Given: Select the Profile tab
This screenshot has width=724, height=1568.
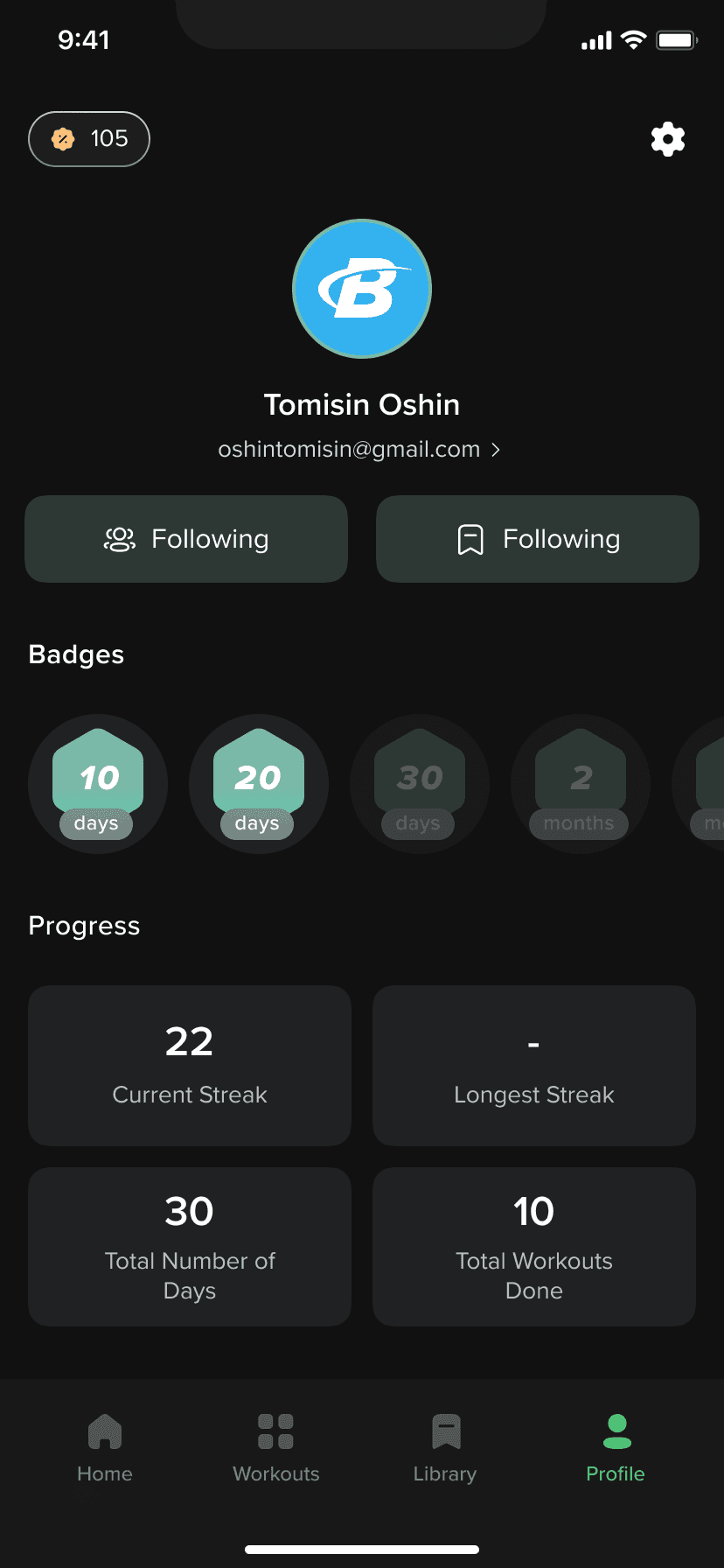Looking at the screenshot, I should [x=616, y=1448].
